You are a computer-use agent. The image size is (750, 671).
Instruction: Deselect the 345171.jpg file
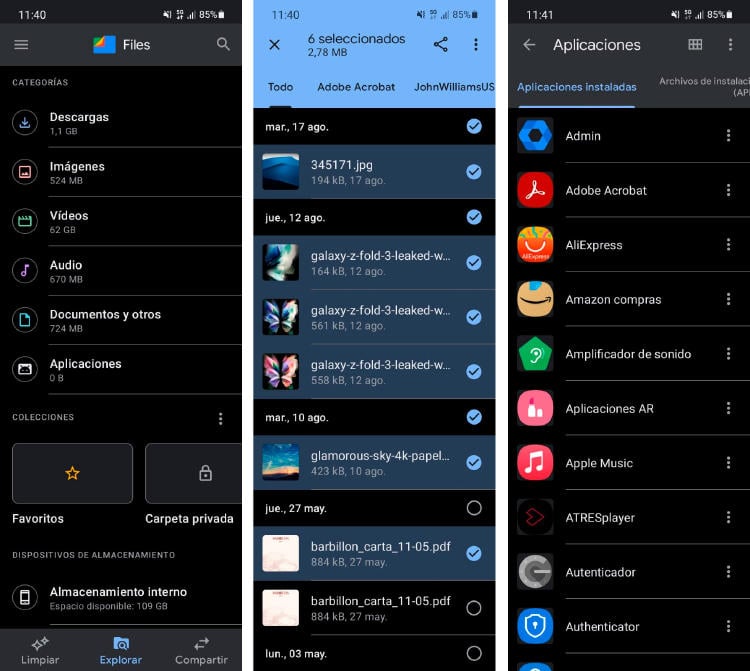[x=474, y=171]
